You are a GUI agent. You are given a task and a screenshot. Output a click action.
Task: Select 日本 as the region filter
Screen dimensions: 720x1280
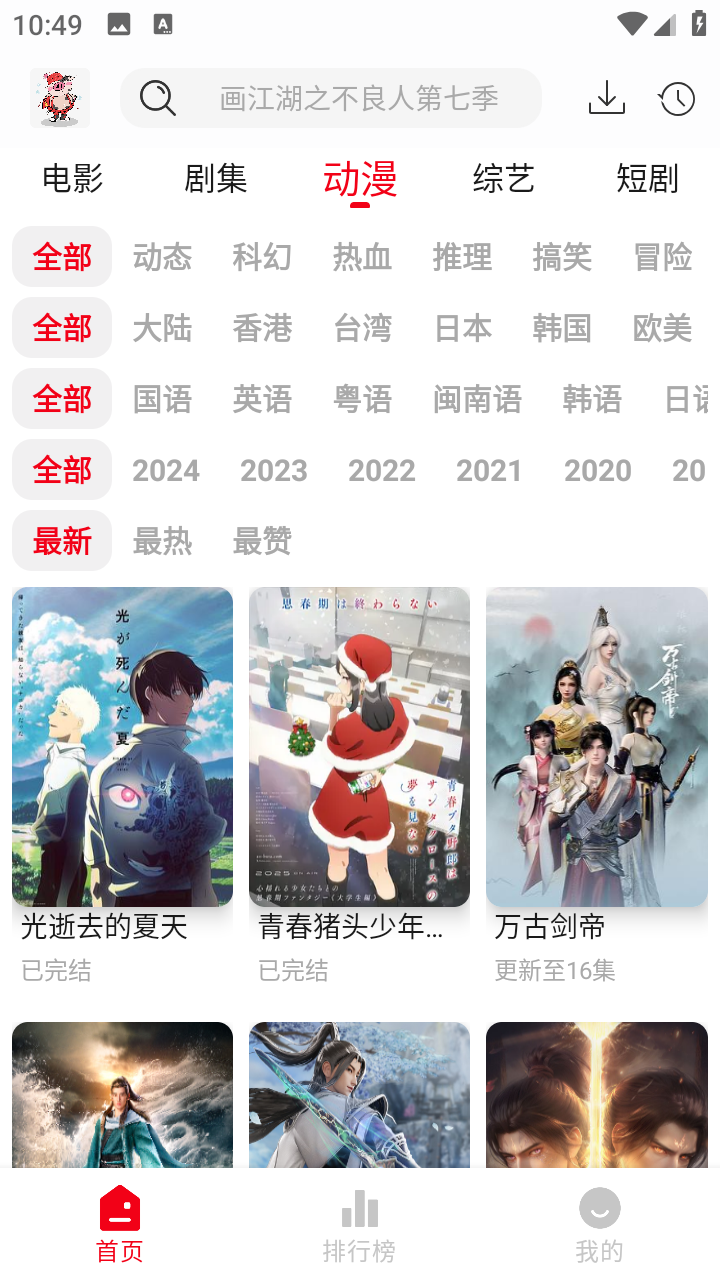tap(462, 328)
